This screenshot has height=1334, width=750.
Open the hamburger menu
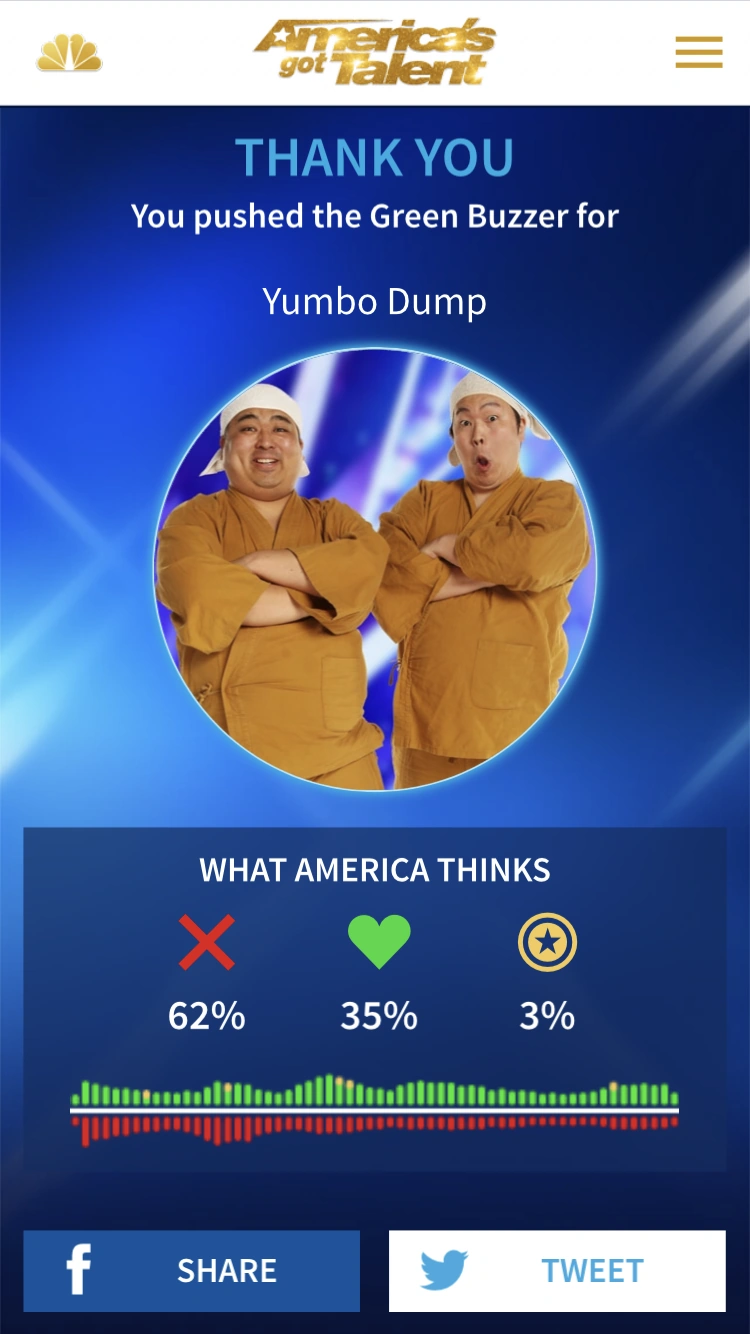pos(698,53)
